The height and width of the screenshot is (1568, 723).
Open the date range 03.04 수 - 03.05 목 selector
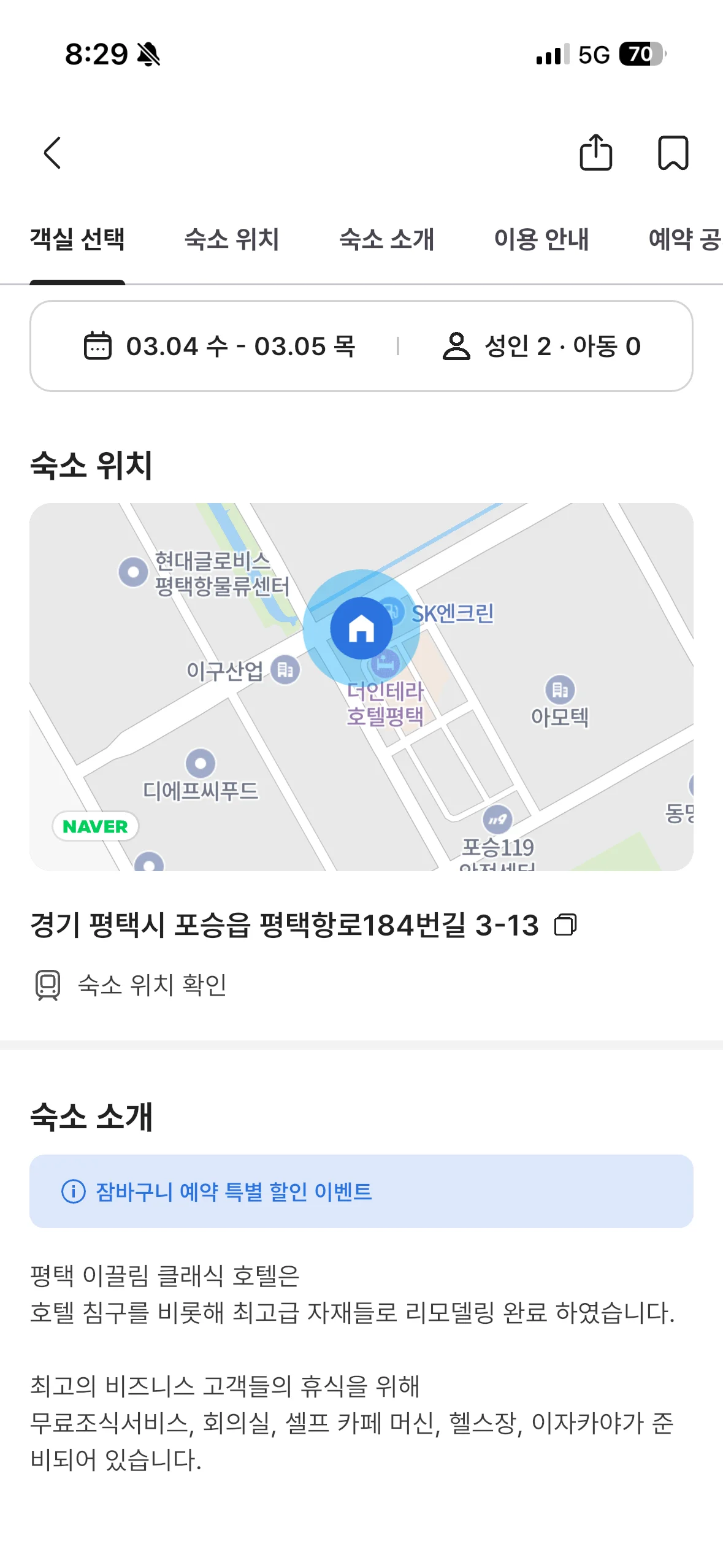pyautogui.click(x=241, y=346)
